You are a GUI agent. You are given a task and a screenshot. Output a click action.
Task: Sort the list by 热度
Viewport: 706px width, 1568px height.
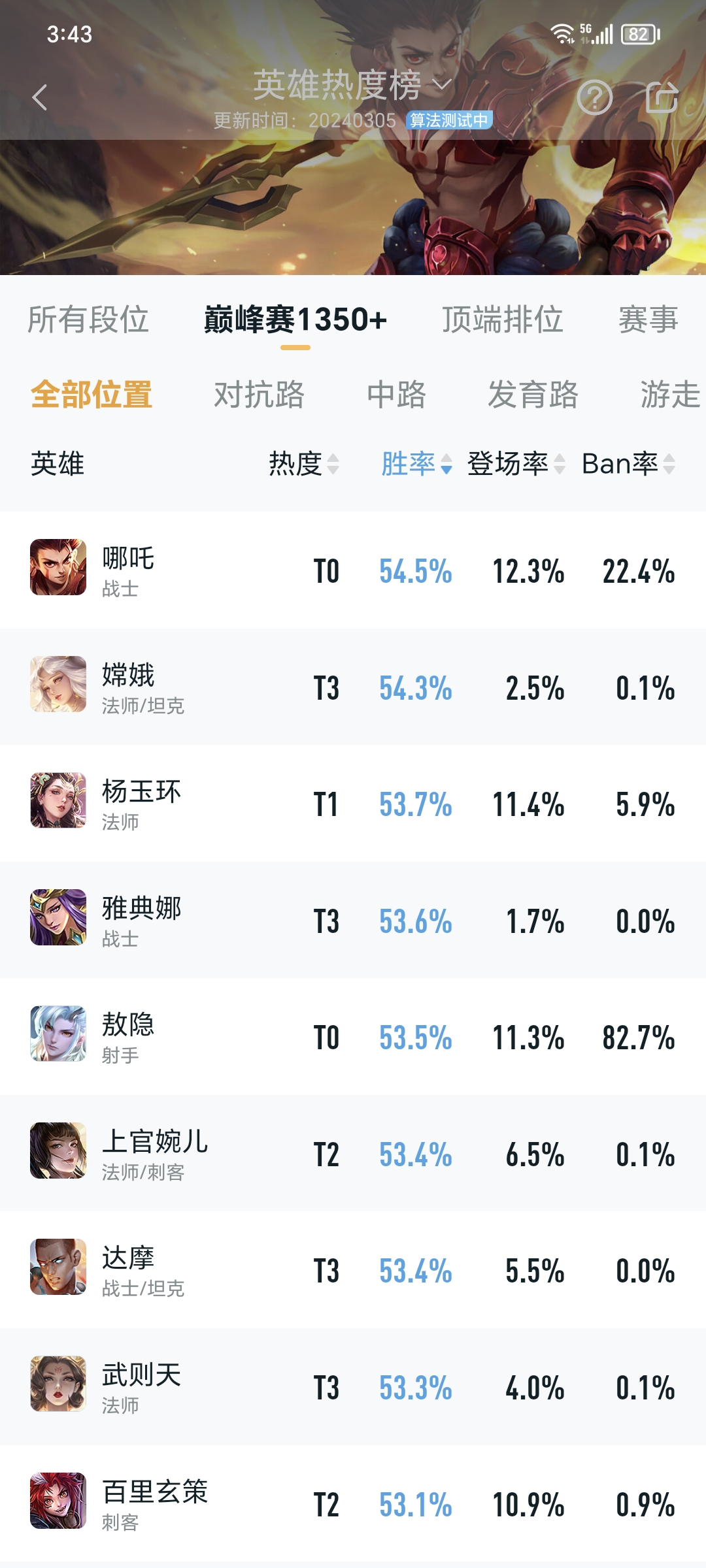304,464
